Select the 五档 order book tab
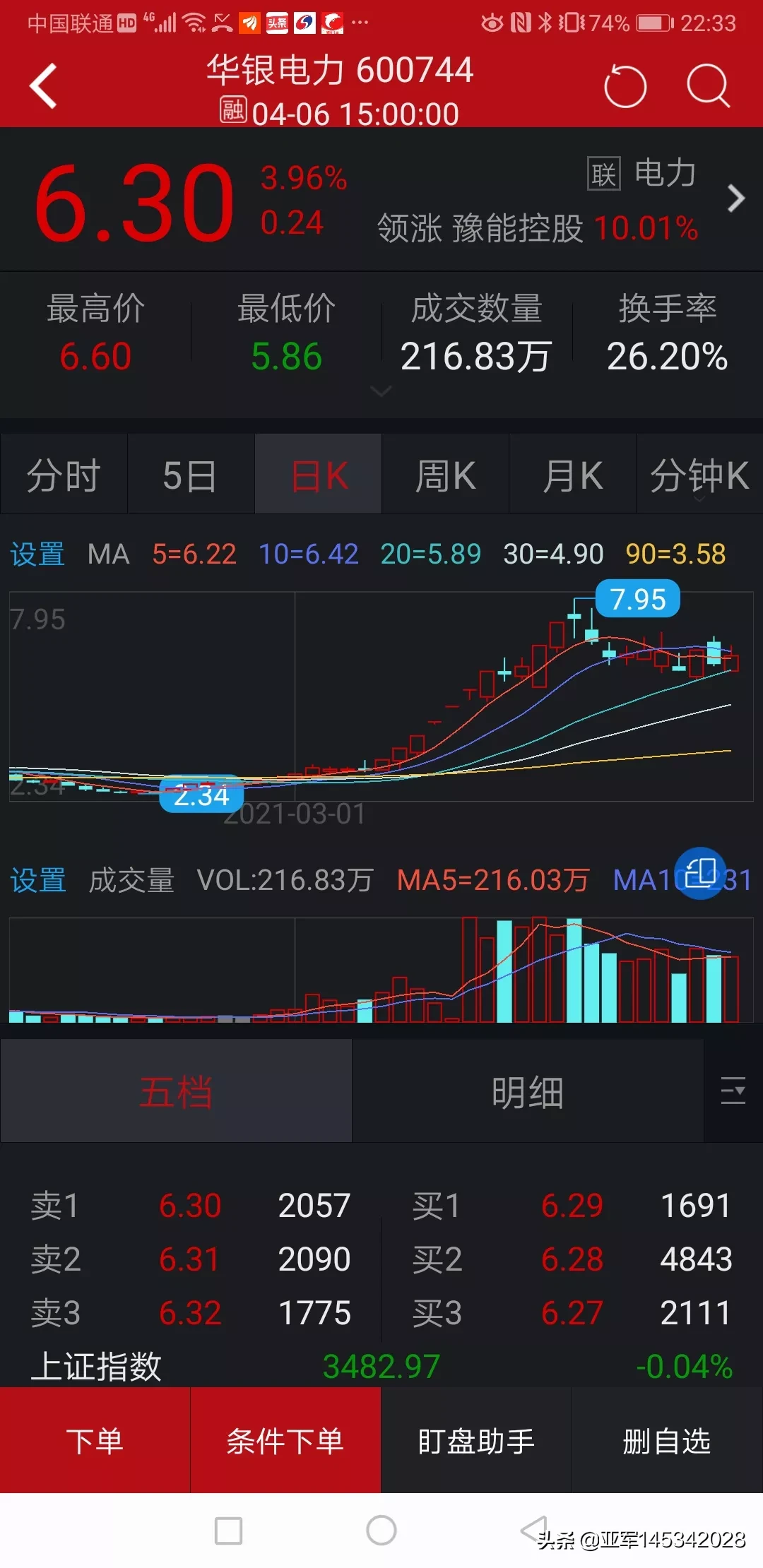The image size is (763, 1568). (x=176, y=1092)
